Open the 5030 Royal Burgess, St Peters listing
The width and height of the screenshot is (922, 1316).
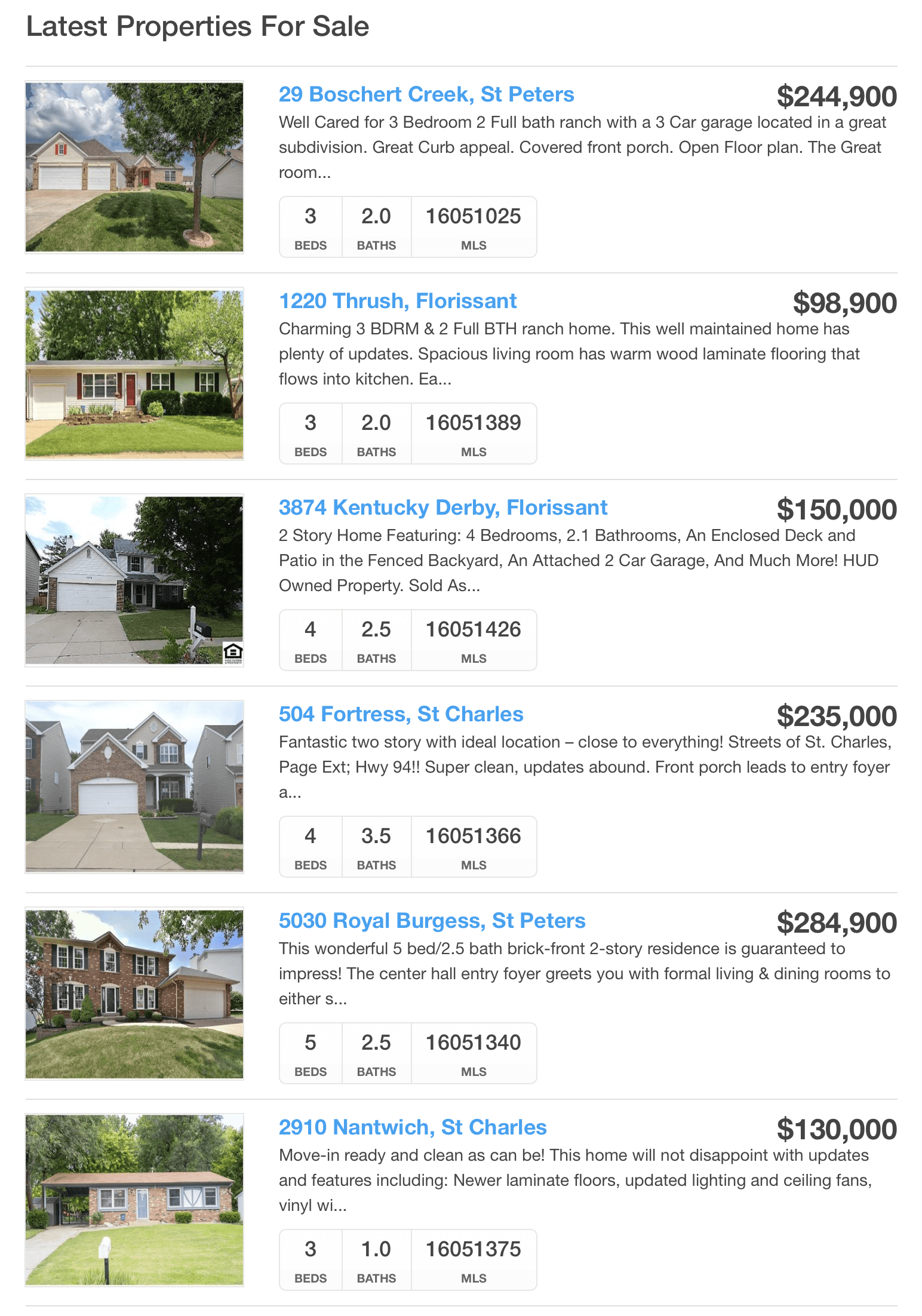click(432, 921)
